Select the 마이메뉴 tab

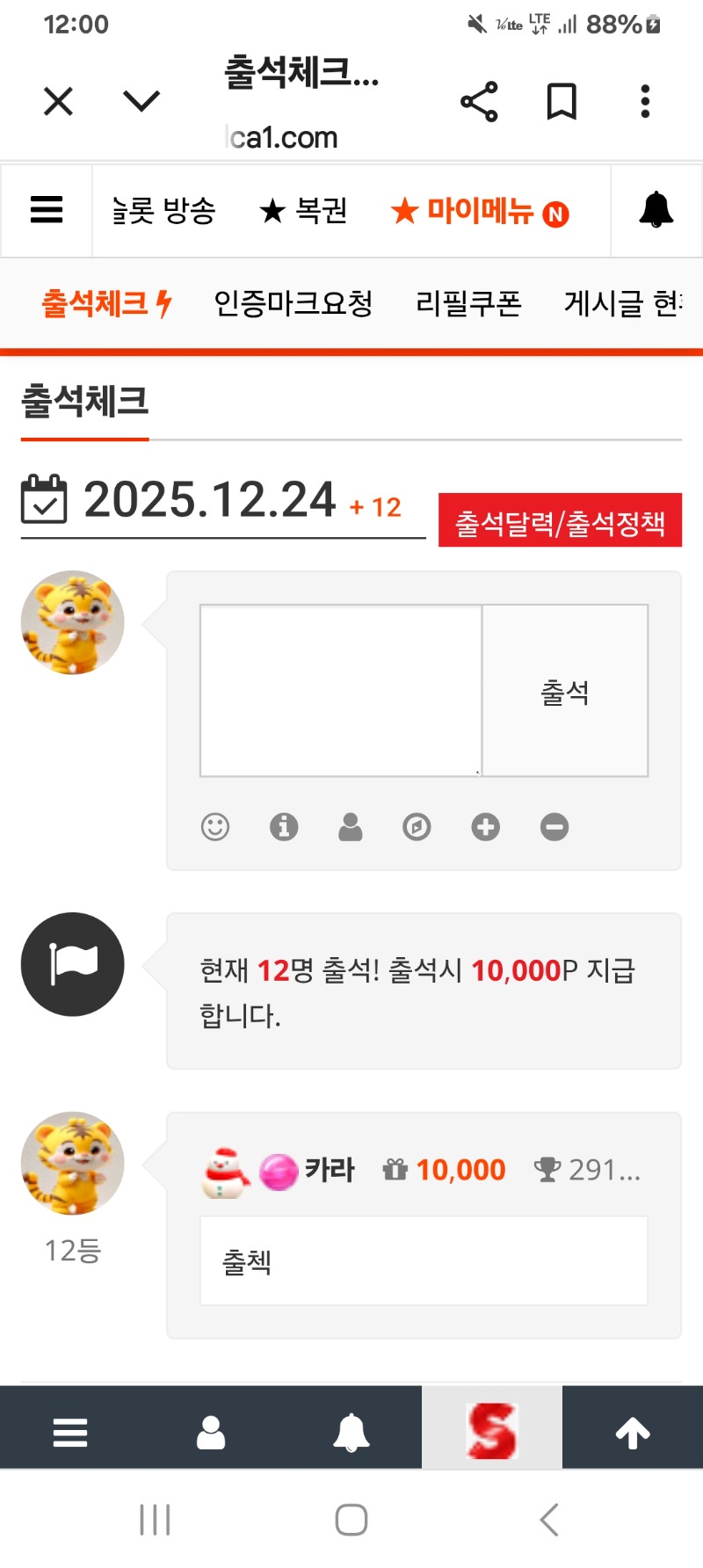pos(479,212)
